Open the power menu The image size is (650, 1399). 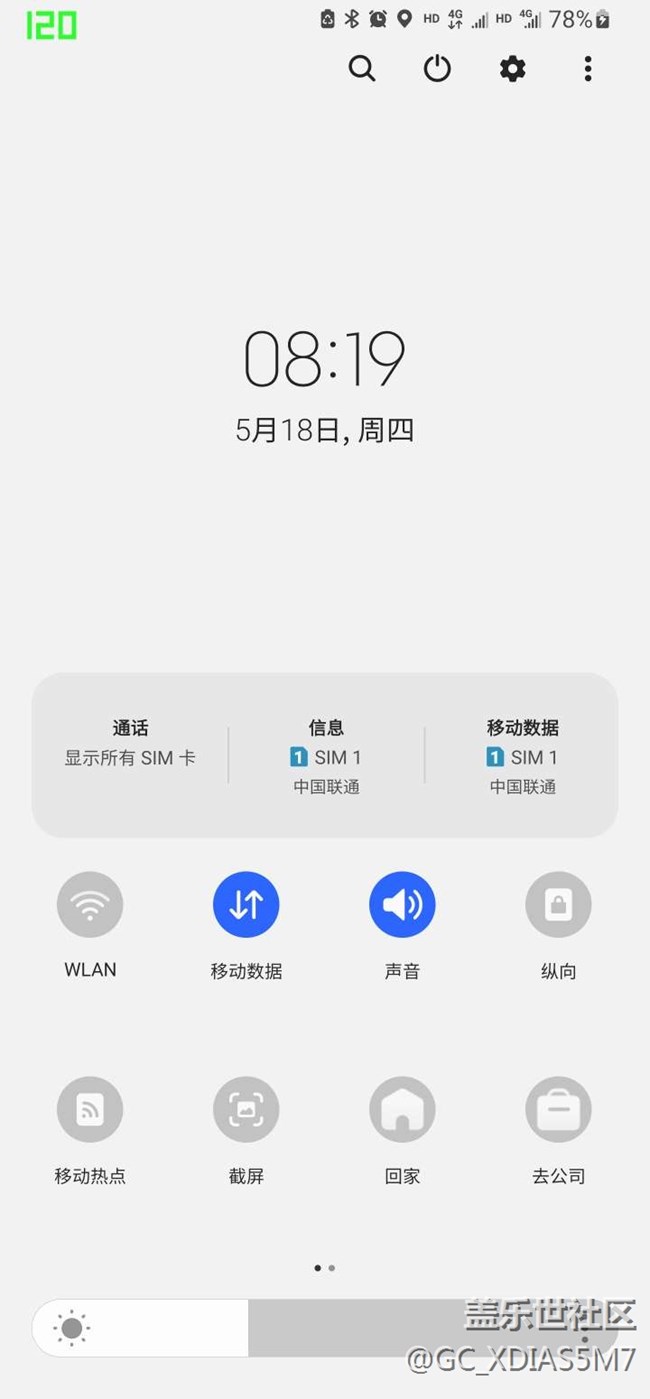(x=437, y=69)
